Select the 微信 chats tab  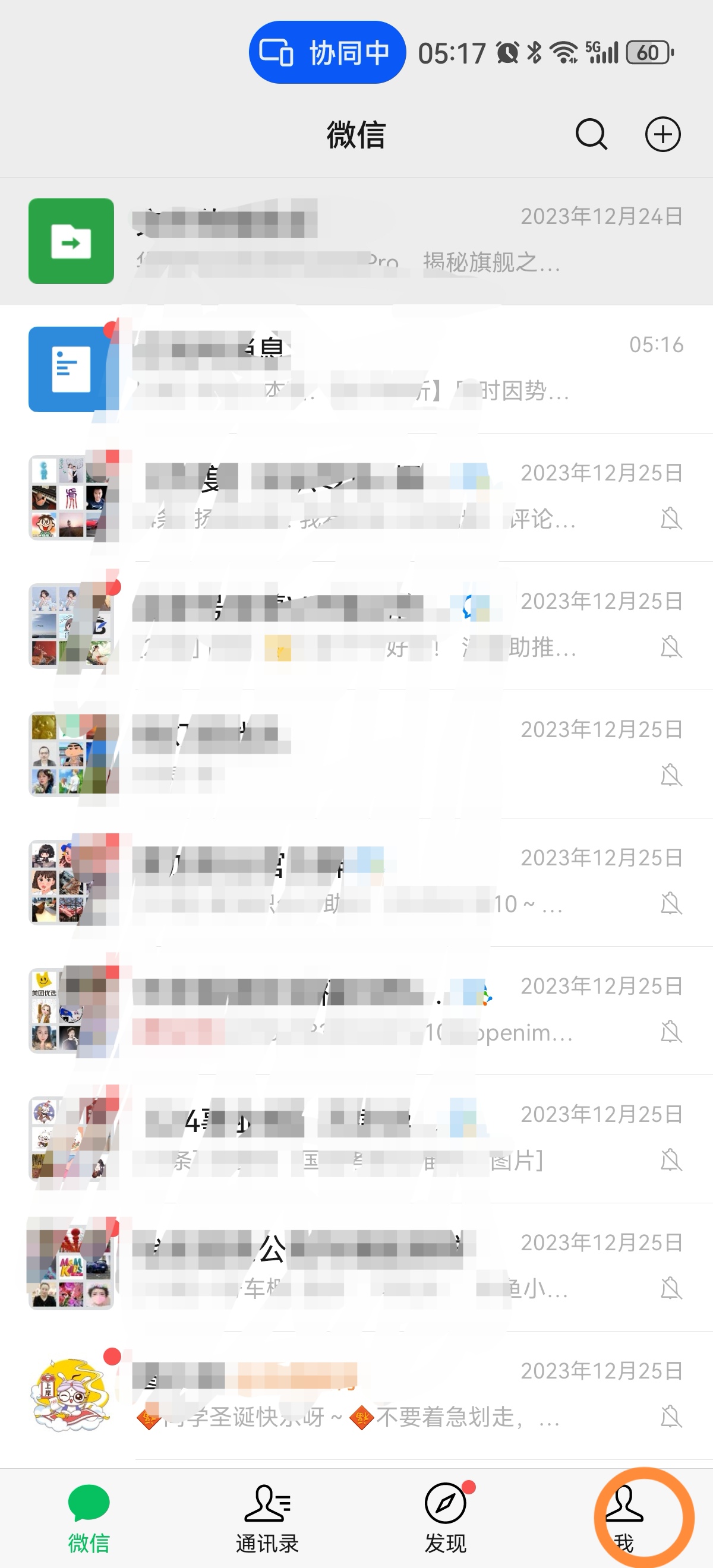coord(89,1518)
